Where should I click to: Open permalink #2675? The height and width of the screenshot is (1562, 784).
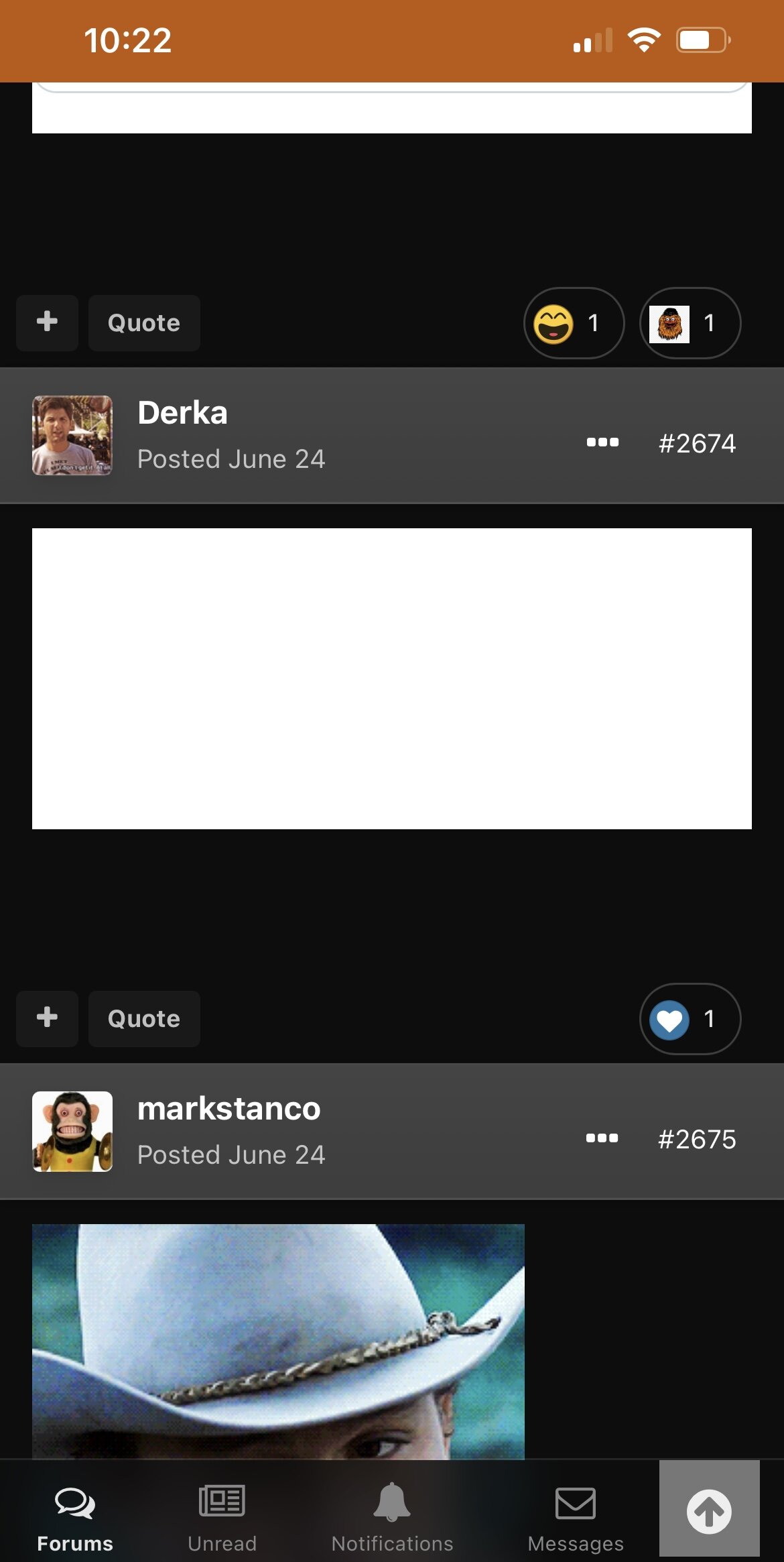[697, 1139]
